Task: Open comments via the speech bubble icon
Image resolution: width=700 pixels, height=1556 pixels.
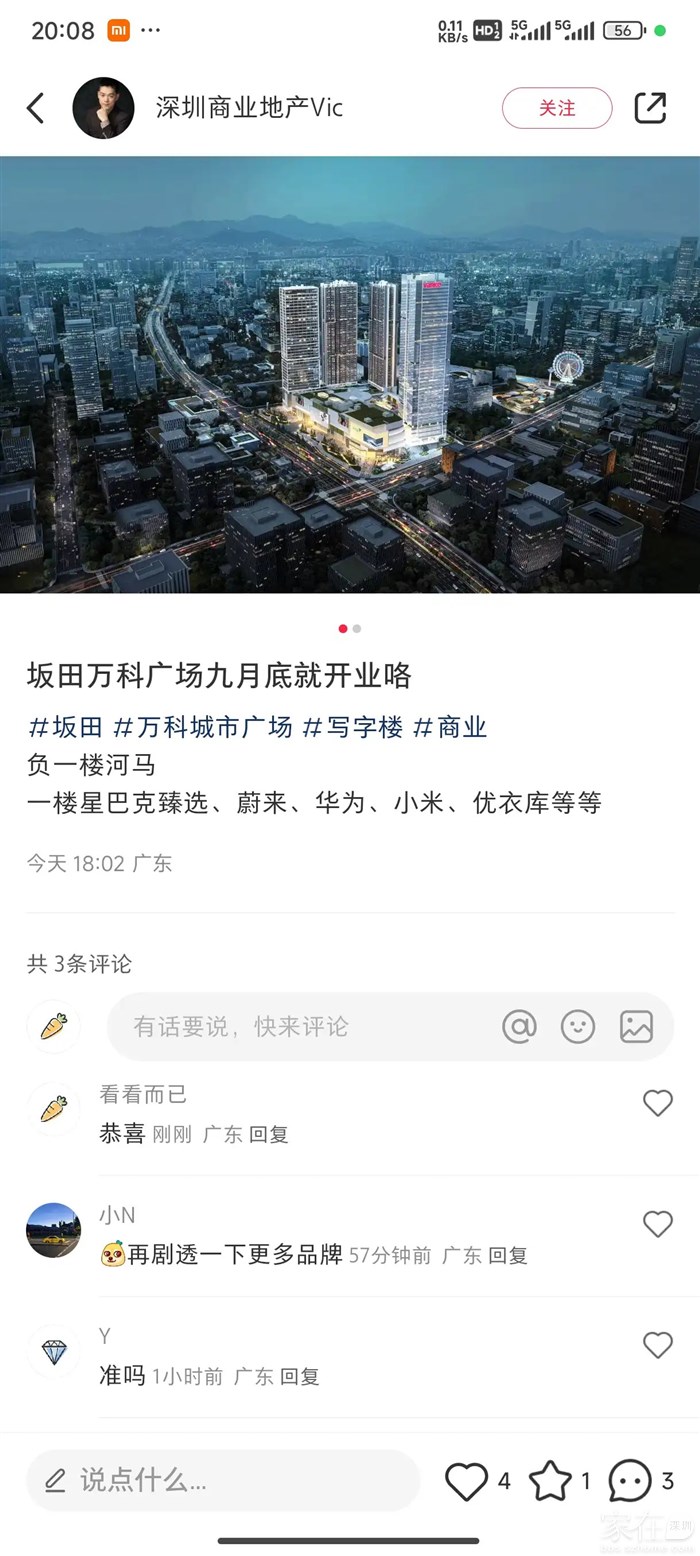Action: (630, 1481)
